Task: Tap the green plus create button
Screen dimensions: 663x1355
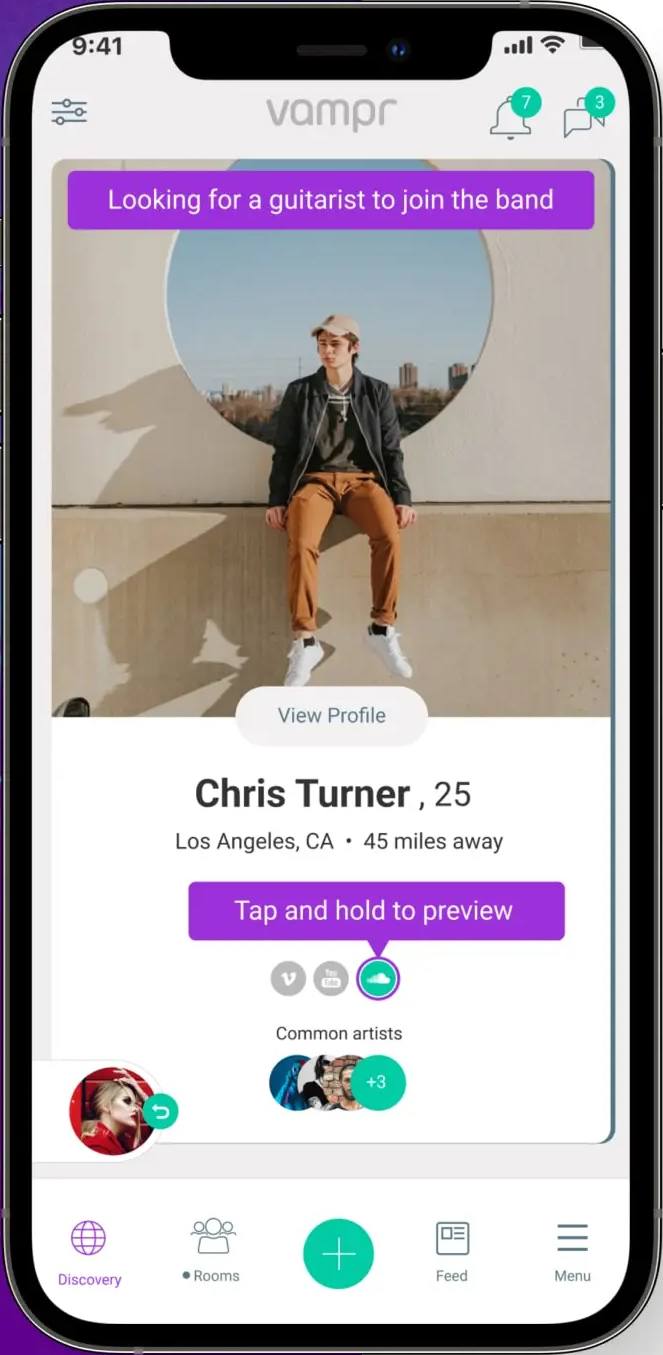Action: click(338, 1254)
